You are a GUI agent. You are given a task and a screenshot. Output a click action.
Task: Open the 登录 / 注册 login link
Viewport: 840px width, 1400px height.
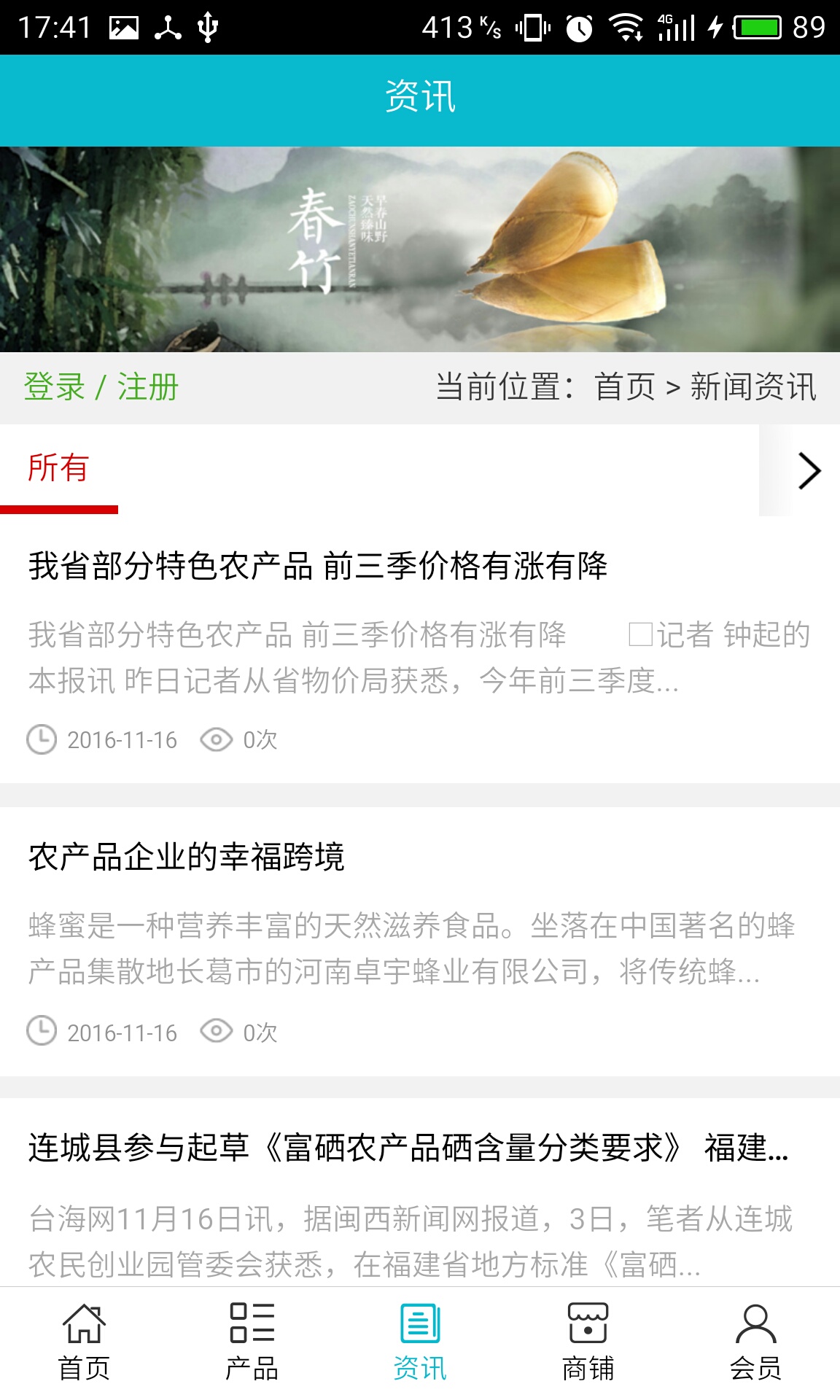point(101,386)
